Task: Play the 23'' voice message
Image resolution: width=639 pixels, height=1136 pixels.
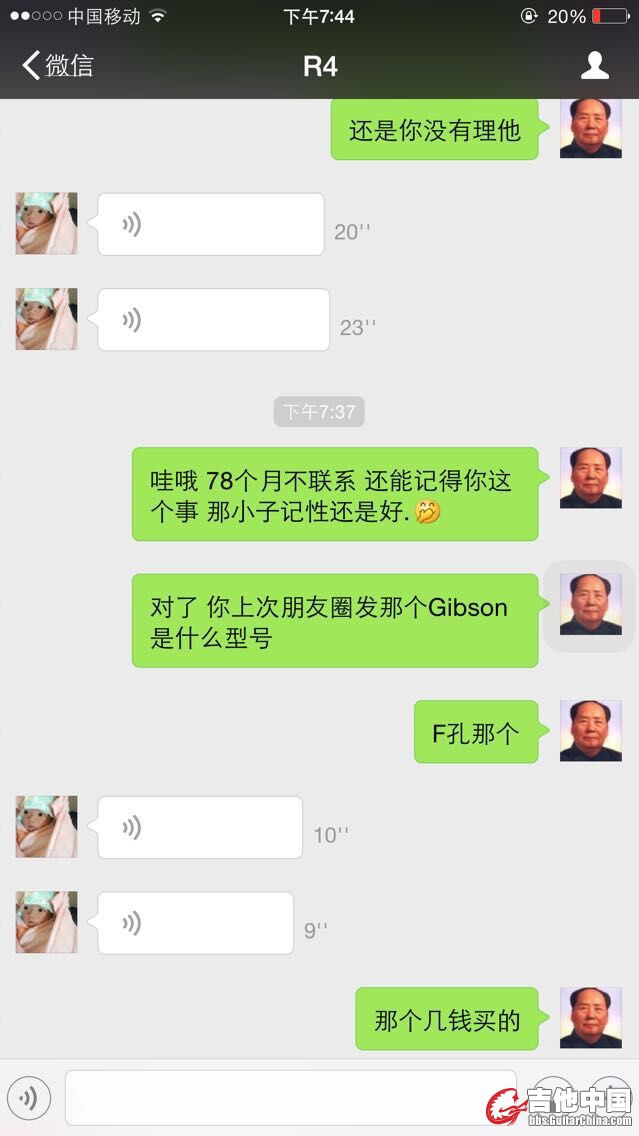Action: click(212, 320)
